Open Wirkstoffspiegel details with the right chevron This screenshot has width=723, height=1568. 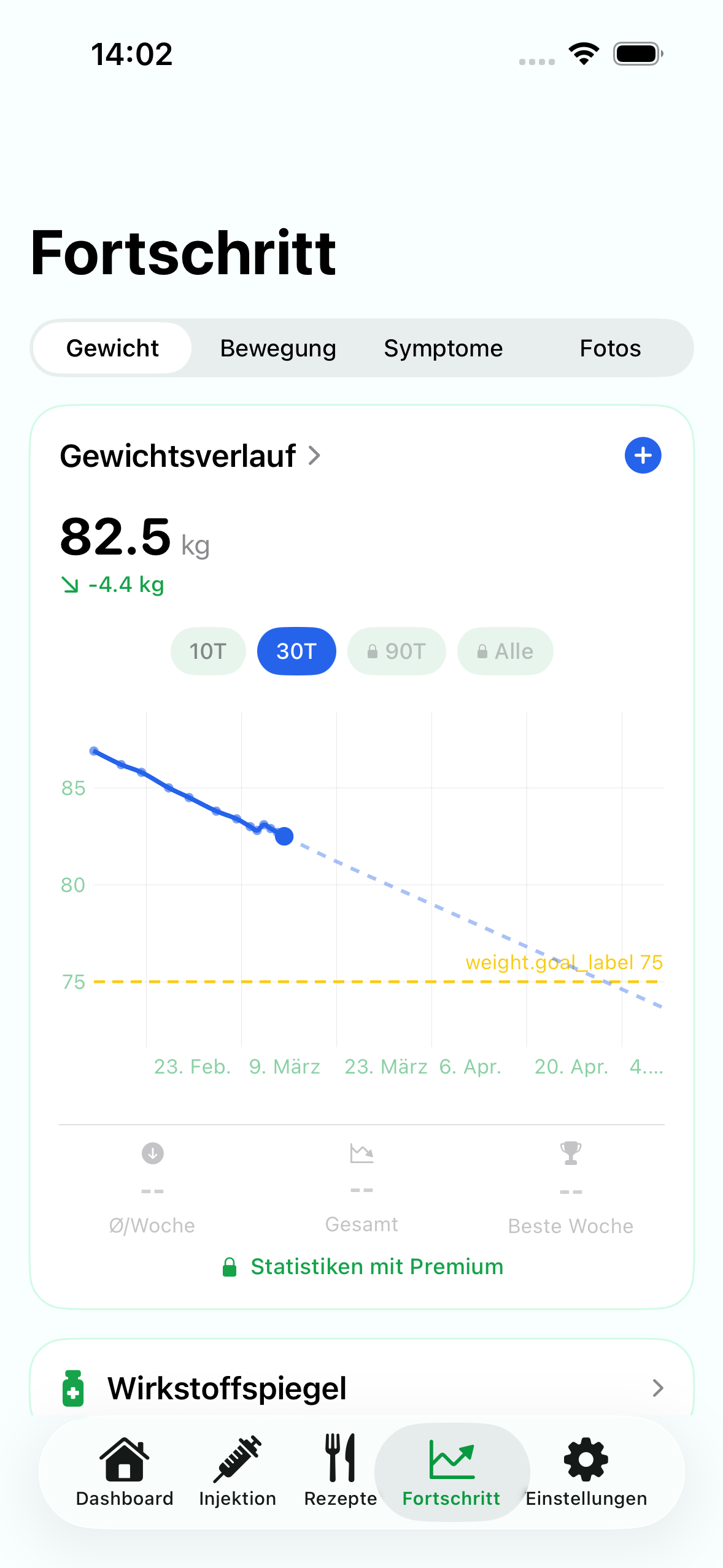658,1389
